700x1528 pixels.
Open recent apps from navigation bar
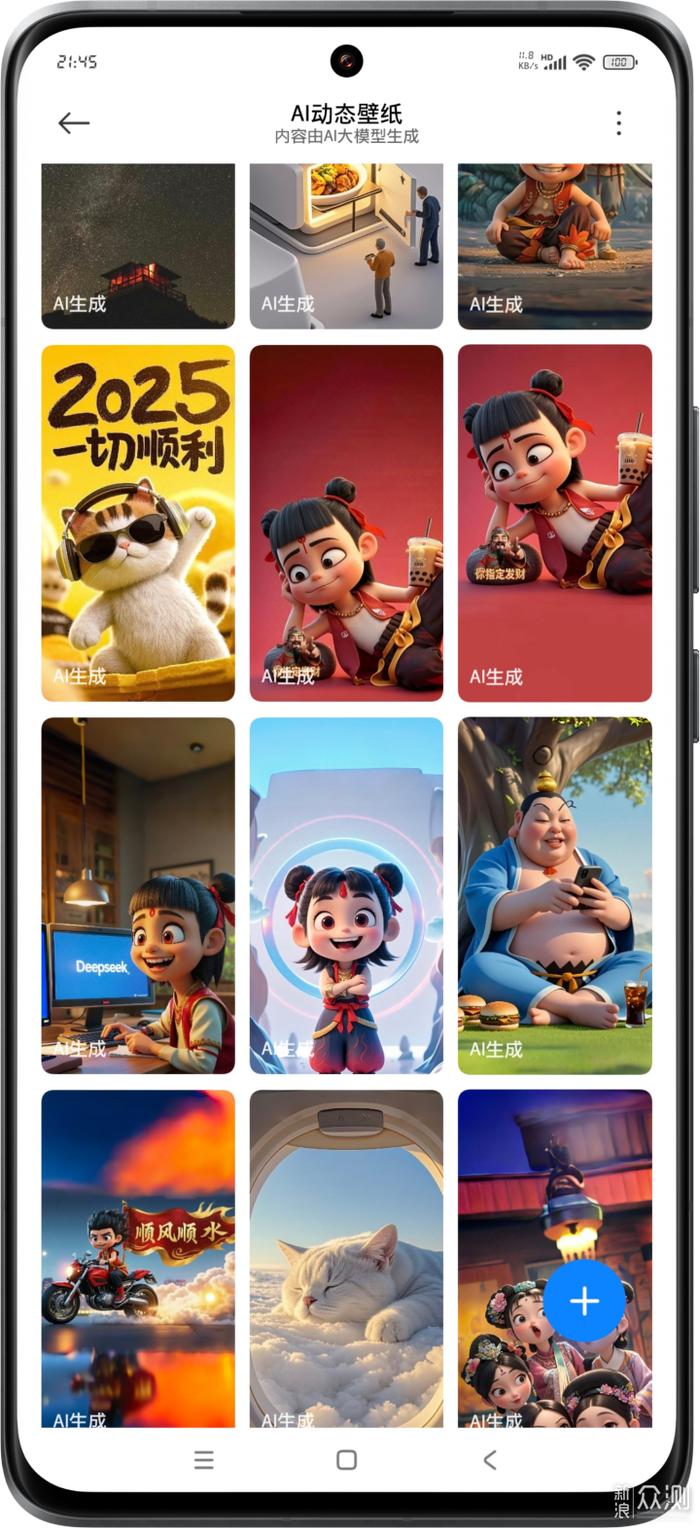tap(204, 1460)
